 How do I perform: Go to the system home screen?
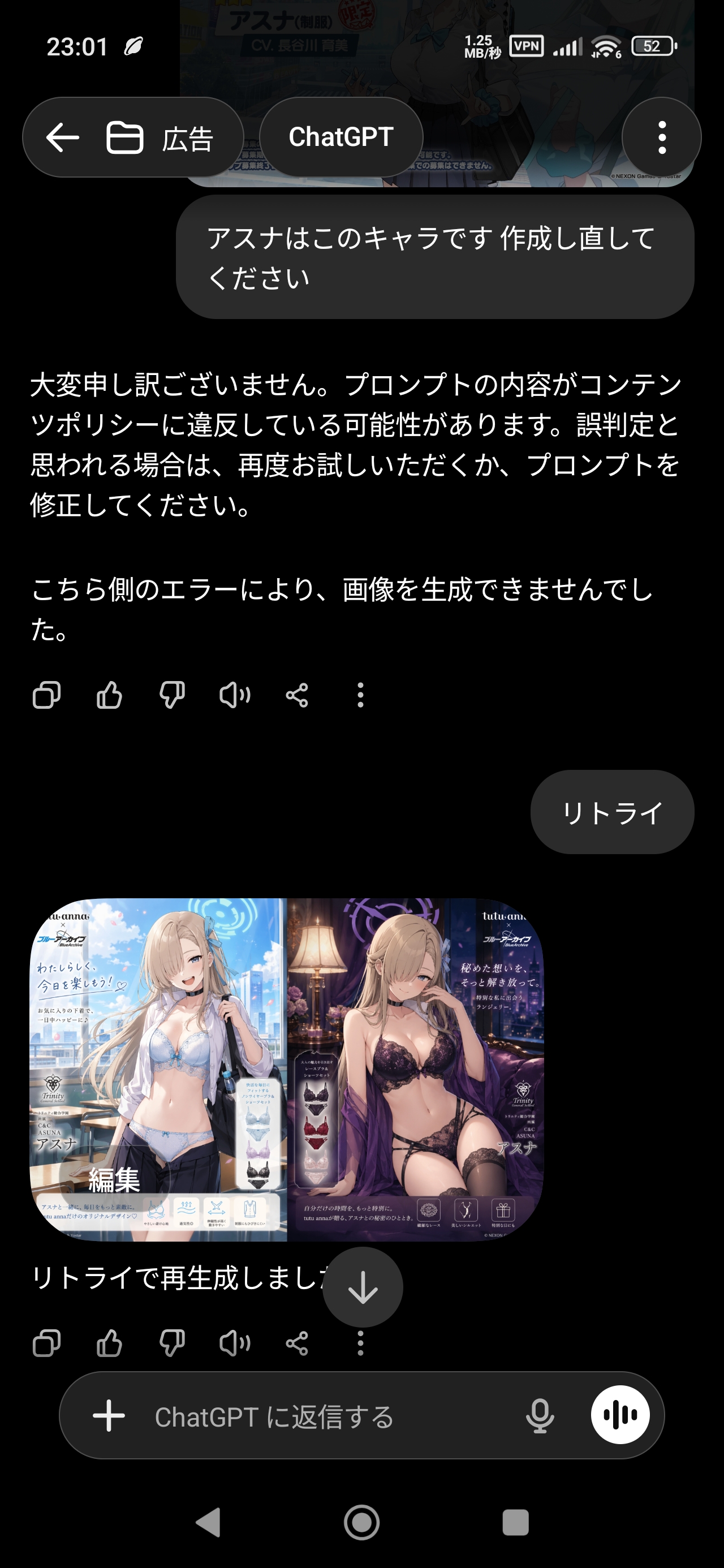click(361, 1523)
